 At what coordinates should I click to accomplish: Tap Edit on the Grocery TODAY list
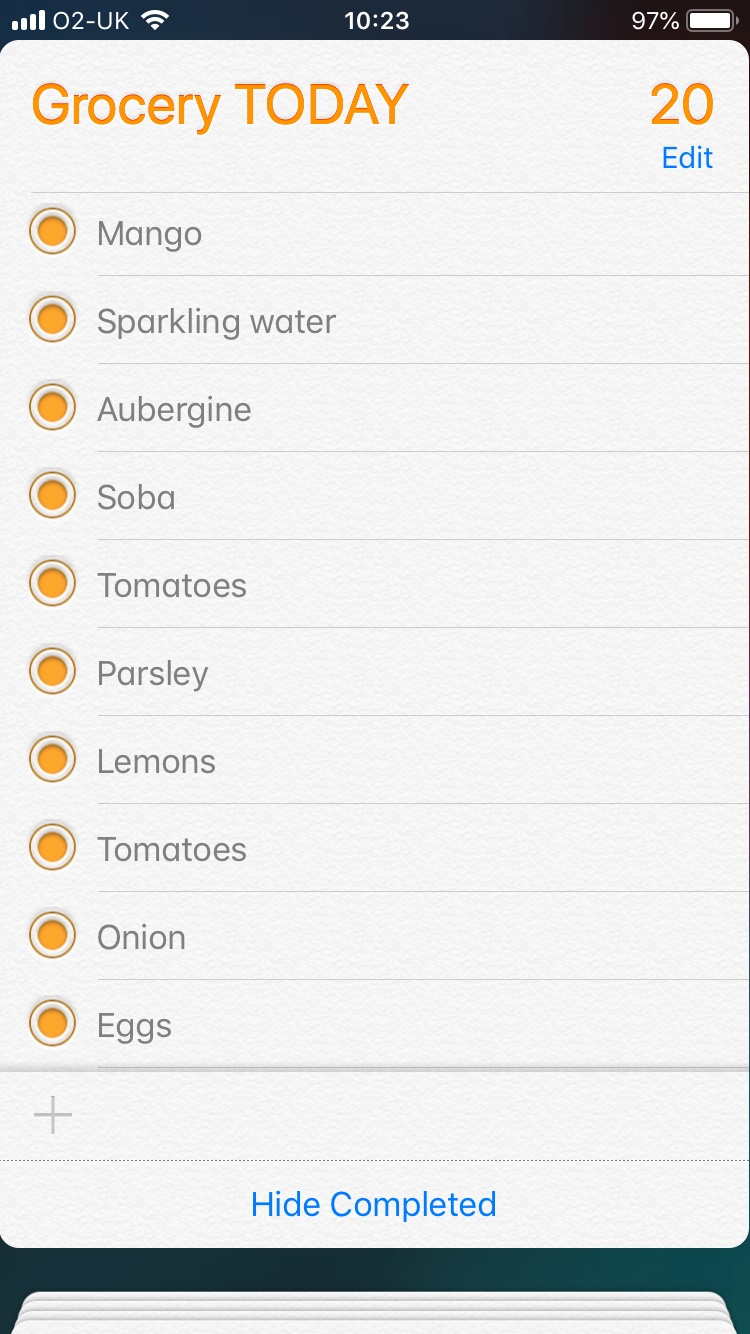pyautogui.click(x=687, y=158)
